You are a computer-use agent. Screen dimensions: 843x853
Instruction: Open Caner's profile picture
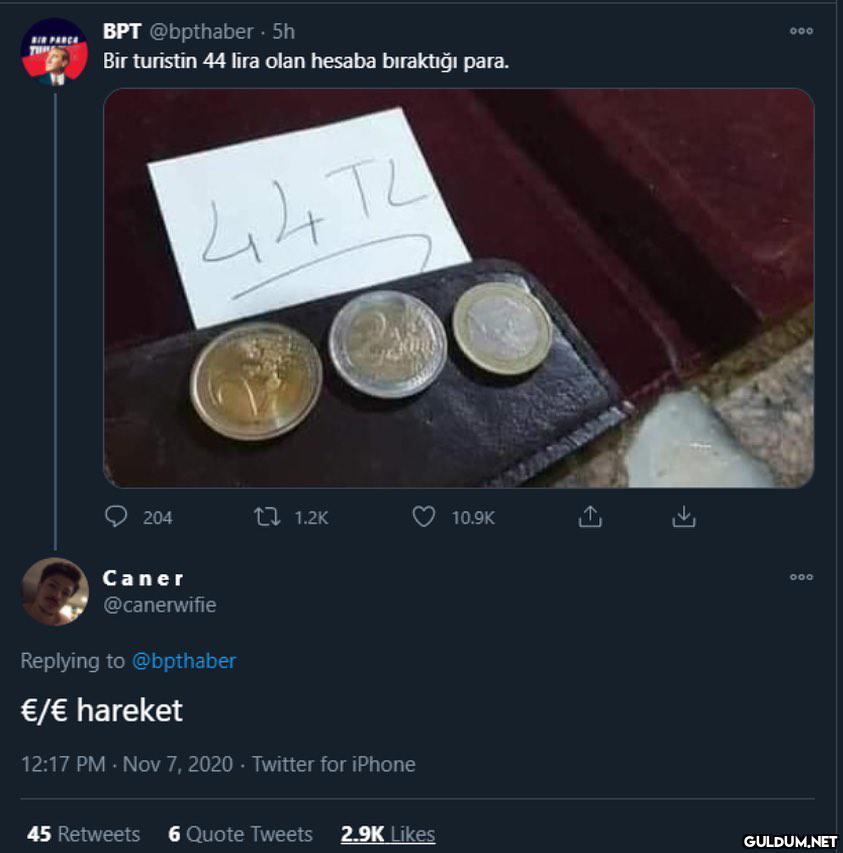pyautogui.click(x=55, y=591)
